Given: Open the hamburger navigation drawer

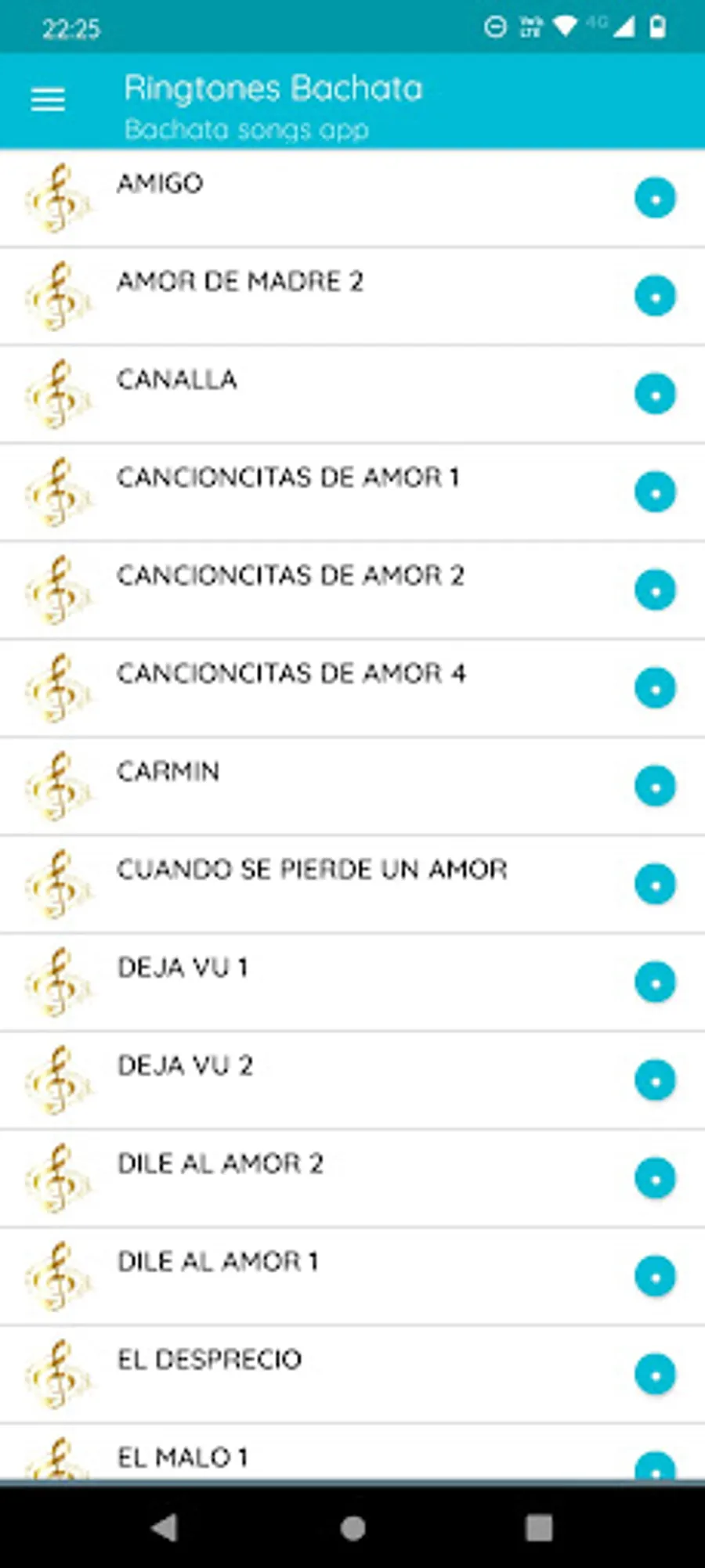Looking at the screenshot, I should pos(48,99).
